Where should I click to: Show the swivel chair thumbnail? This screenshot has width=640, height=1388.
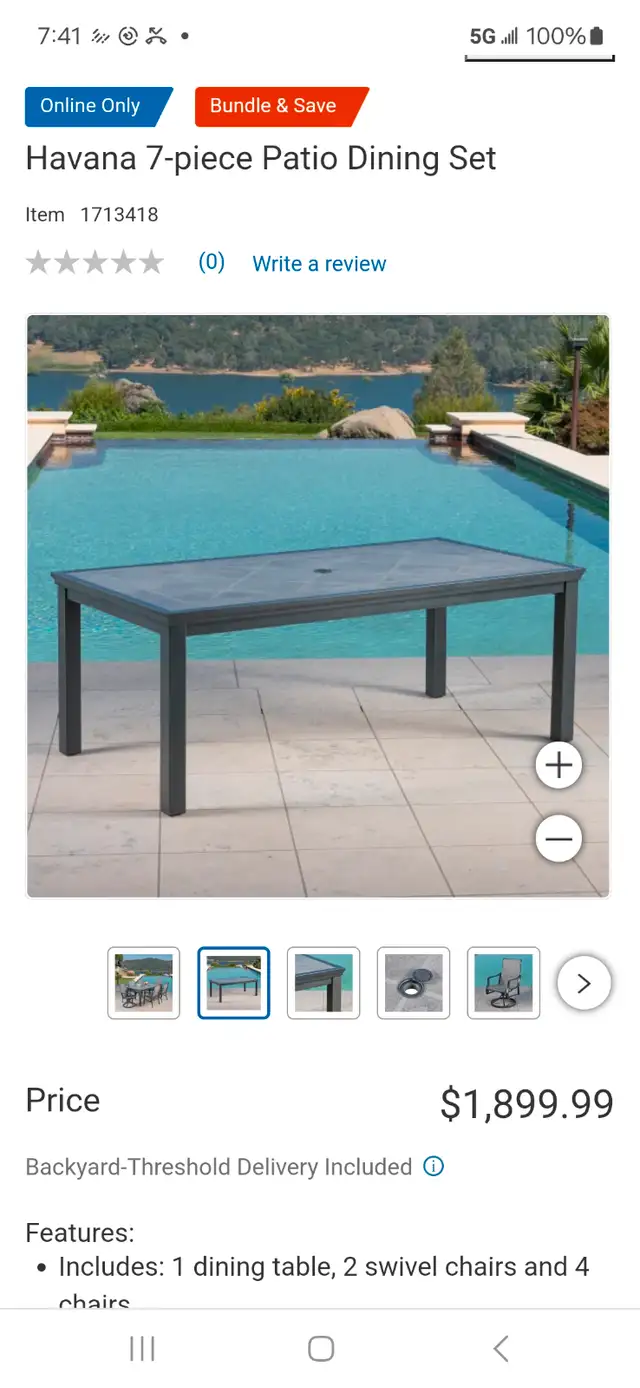coord(504,983)
